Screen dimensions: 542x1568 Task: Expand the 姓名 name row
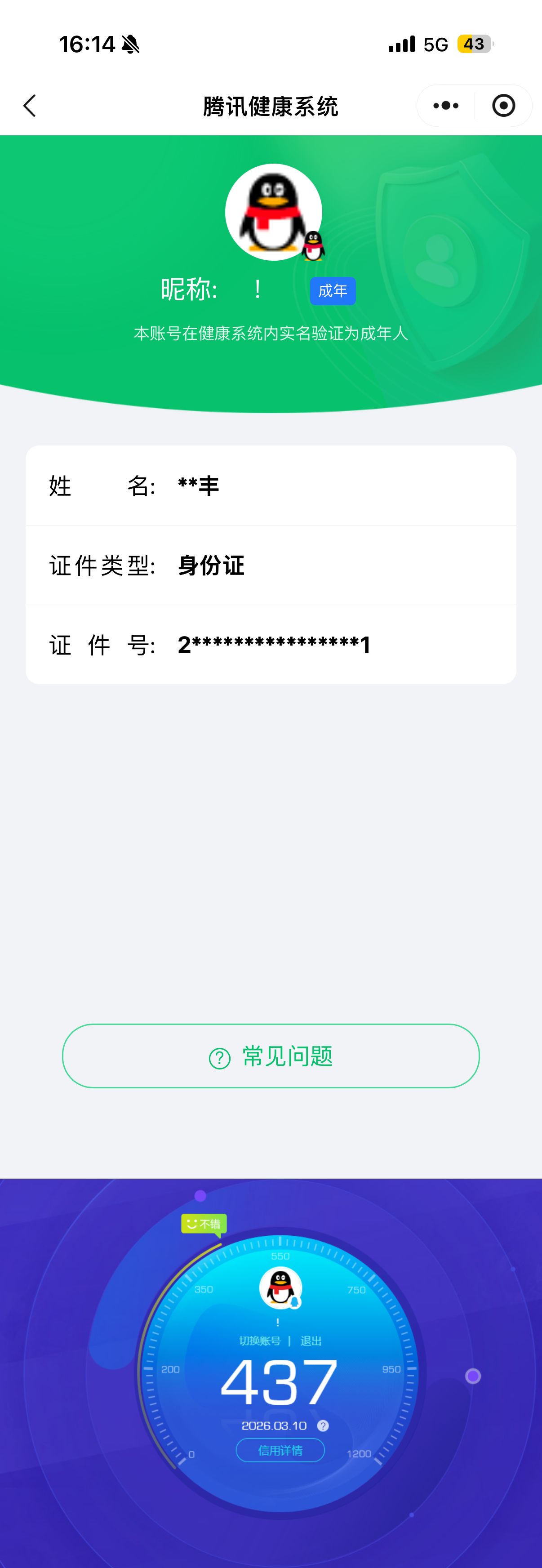coord(271,486)
